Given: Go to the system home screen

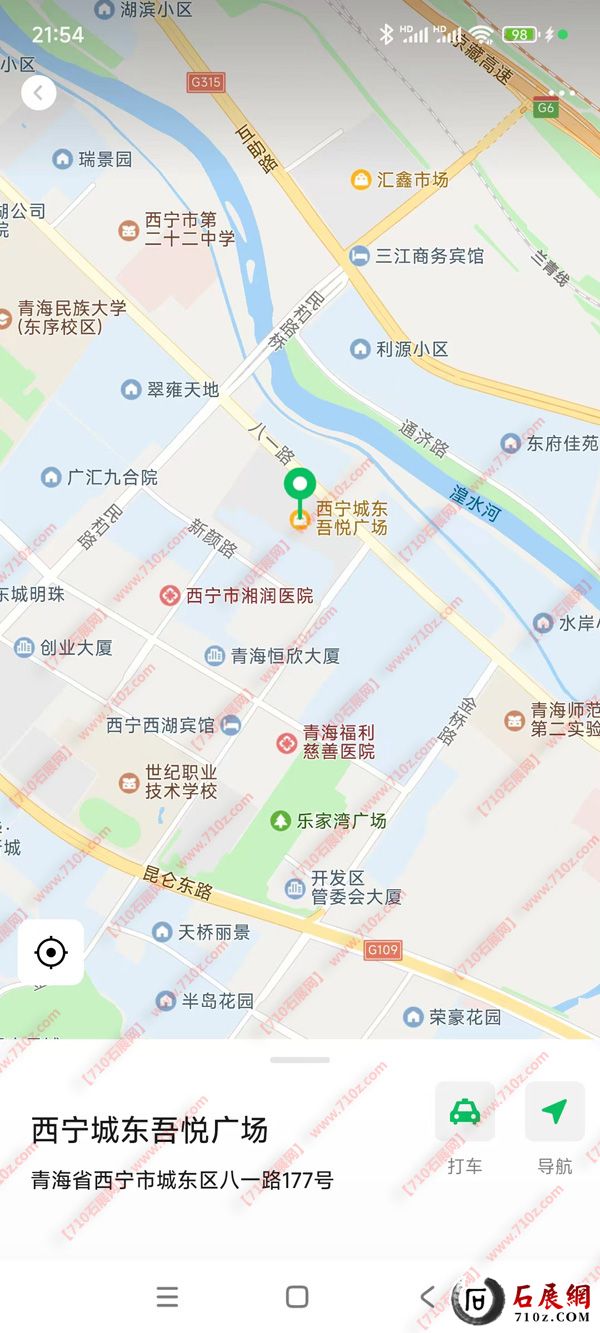Looking at the screenshot, I should (297, 1297).
